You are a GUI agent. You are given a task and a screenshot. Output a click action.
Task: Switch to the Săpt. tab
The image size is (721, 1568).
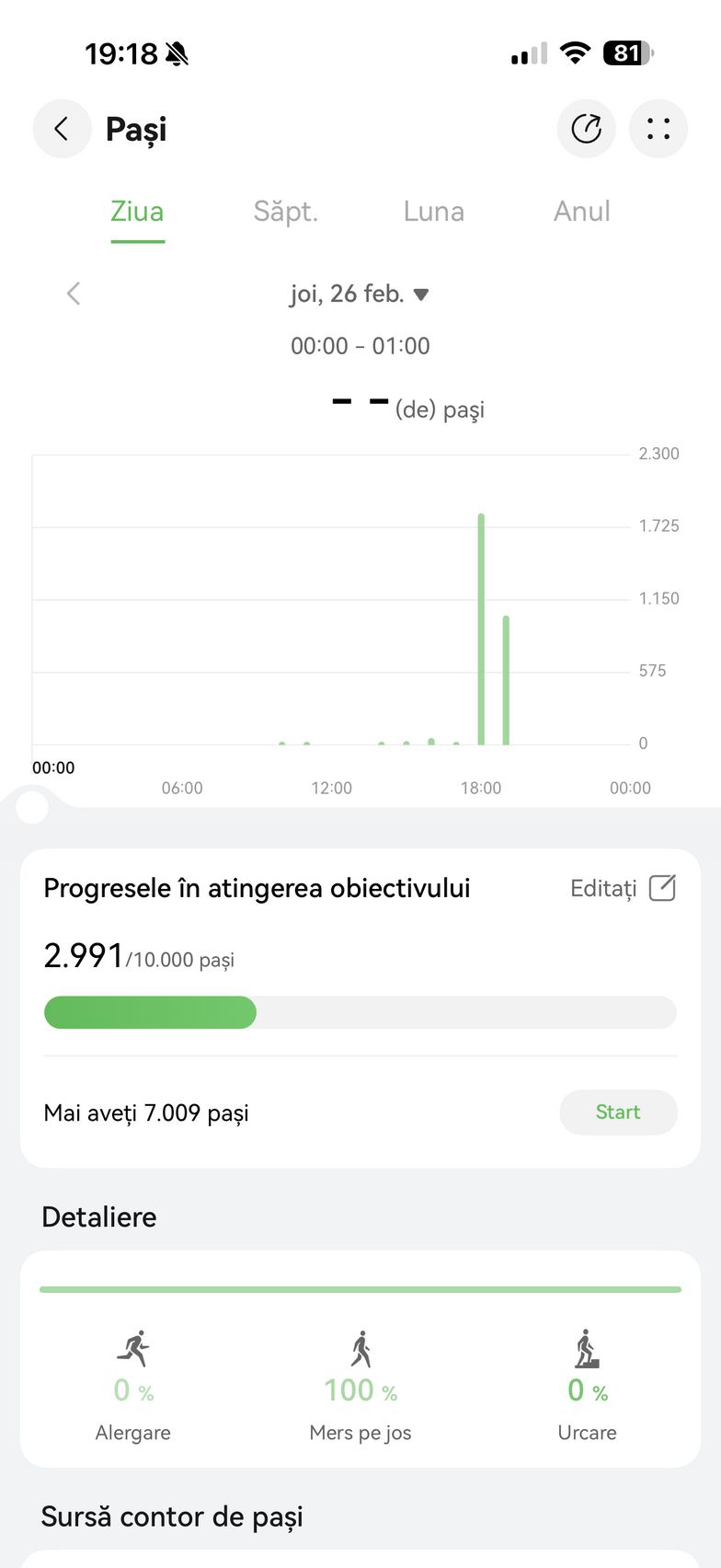285,212
